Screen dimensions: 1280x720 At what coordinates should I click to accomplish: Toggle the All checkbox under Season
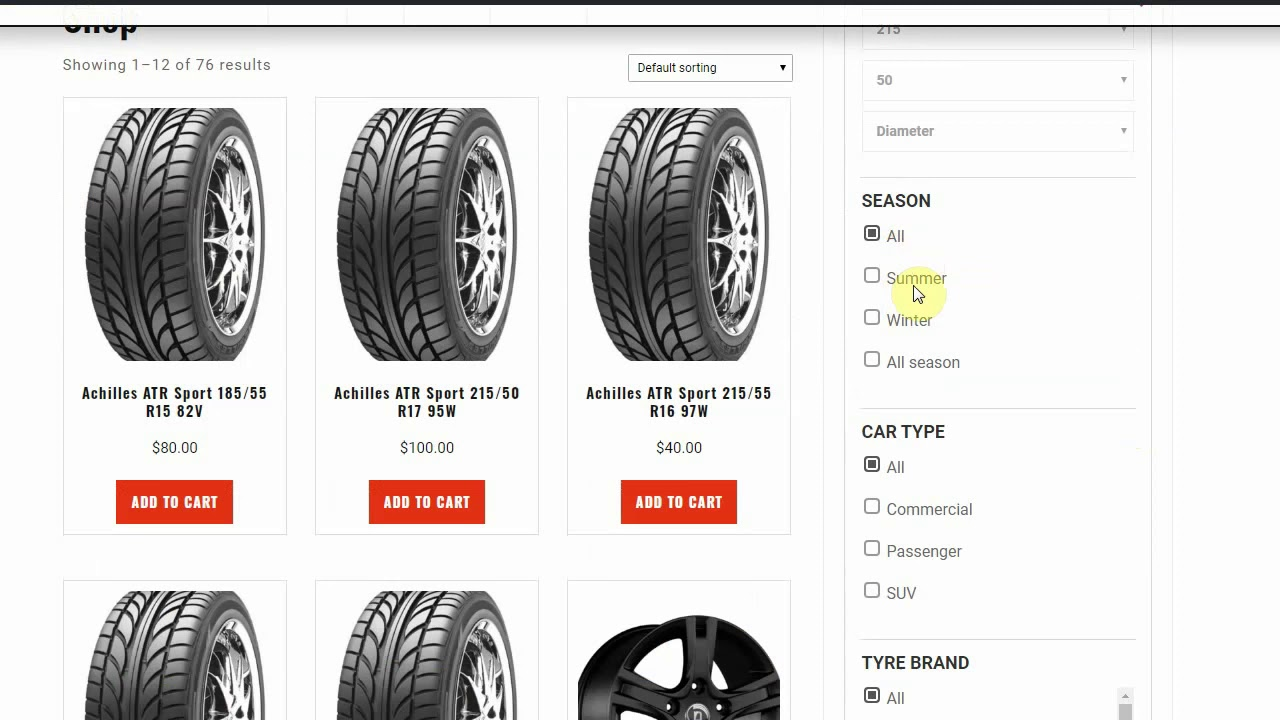click(x=872, y=234)
